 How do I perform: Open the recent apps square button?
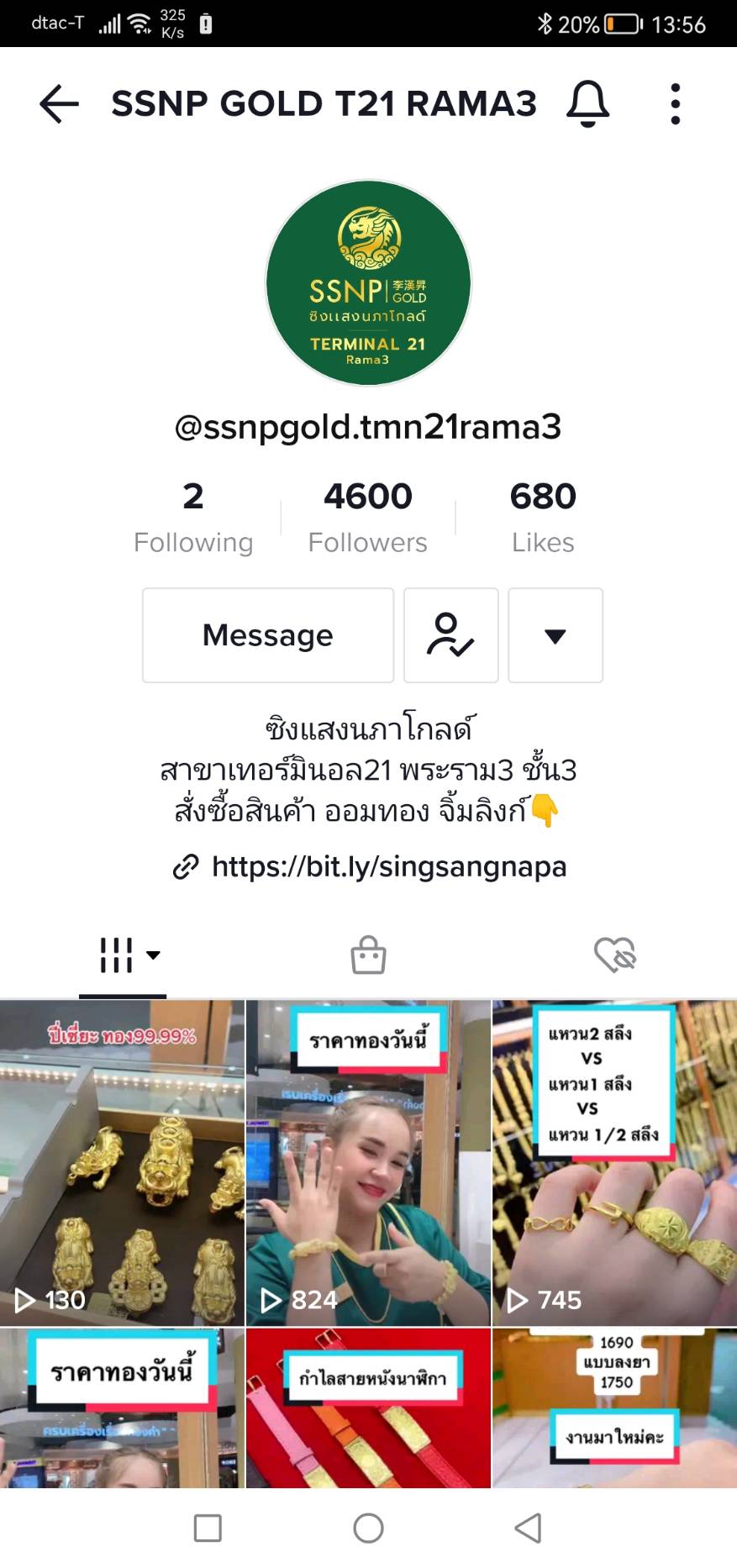coord(208,1528)
